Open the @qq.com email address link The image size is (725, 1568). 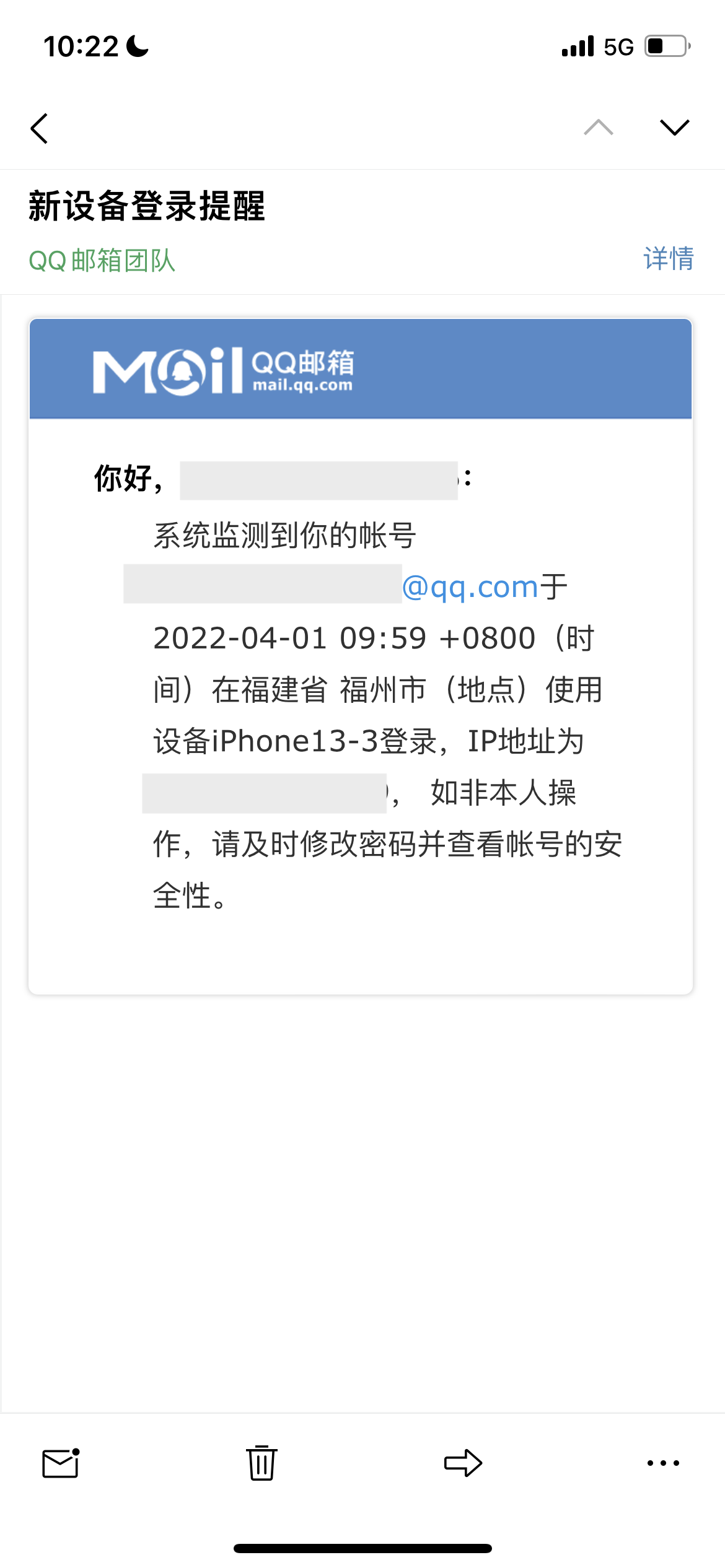(470, 586)
